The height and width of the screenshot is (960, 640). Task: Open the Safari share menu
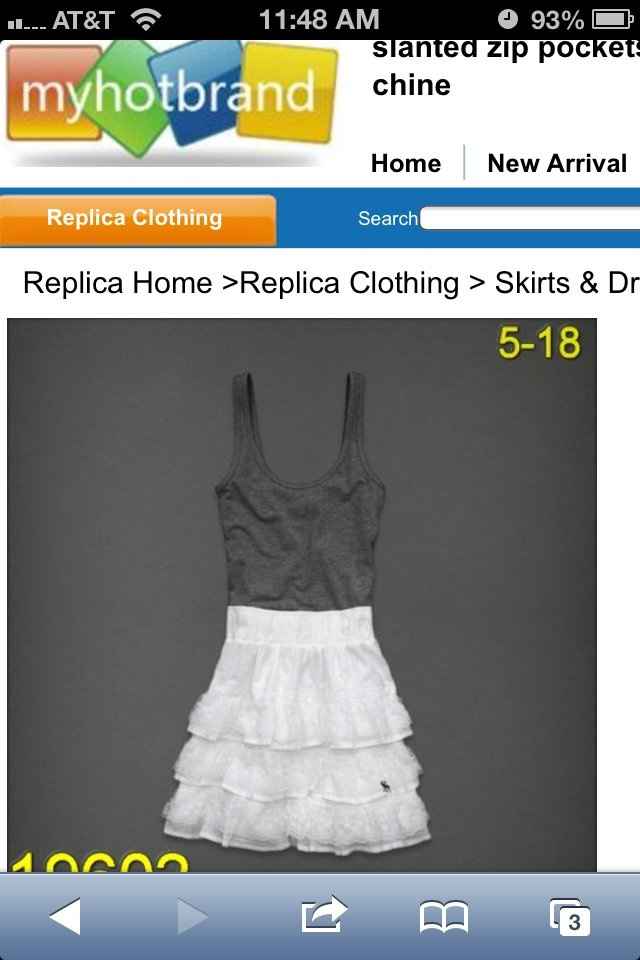tap(323, 916)
